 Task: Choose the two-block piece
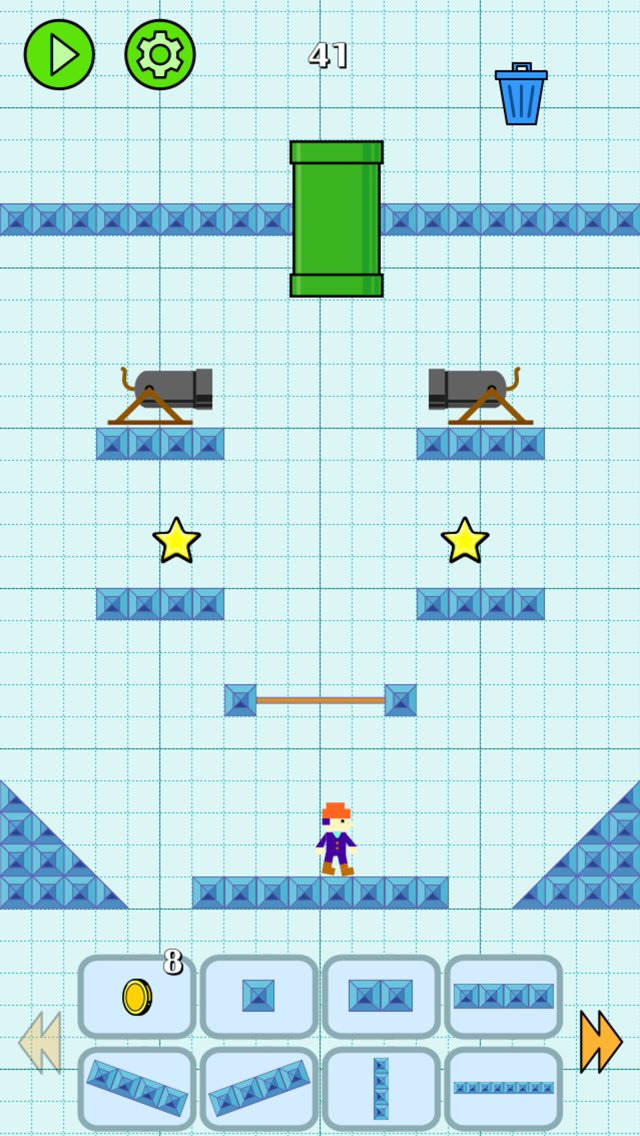coord(381,996)
